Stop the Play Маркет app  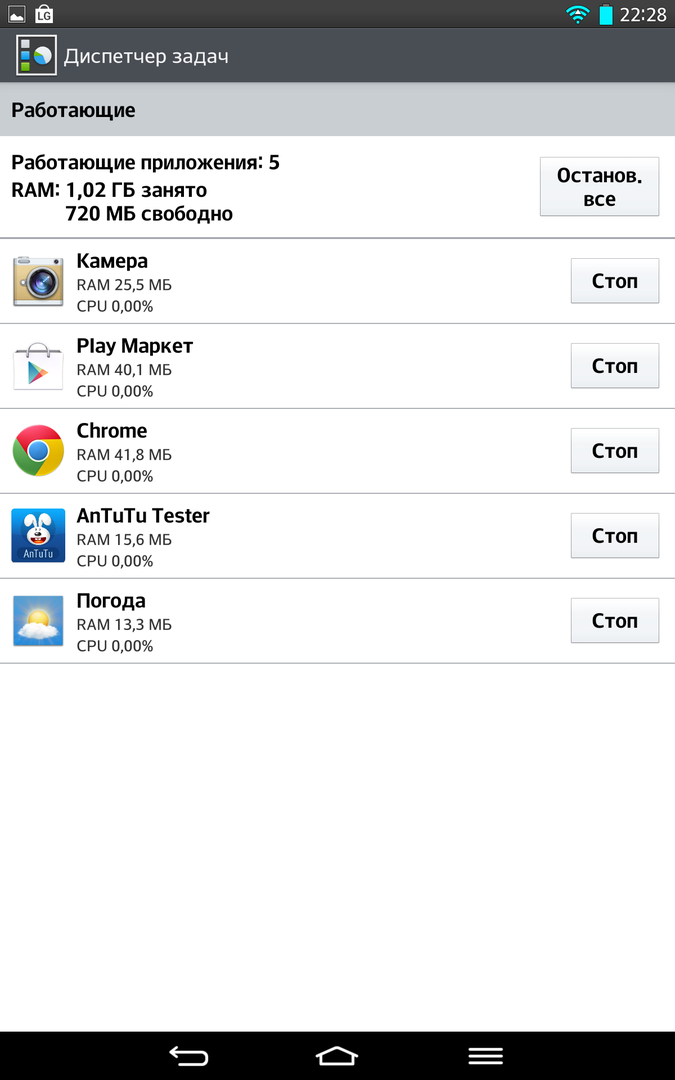[x=614, y=366]
